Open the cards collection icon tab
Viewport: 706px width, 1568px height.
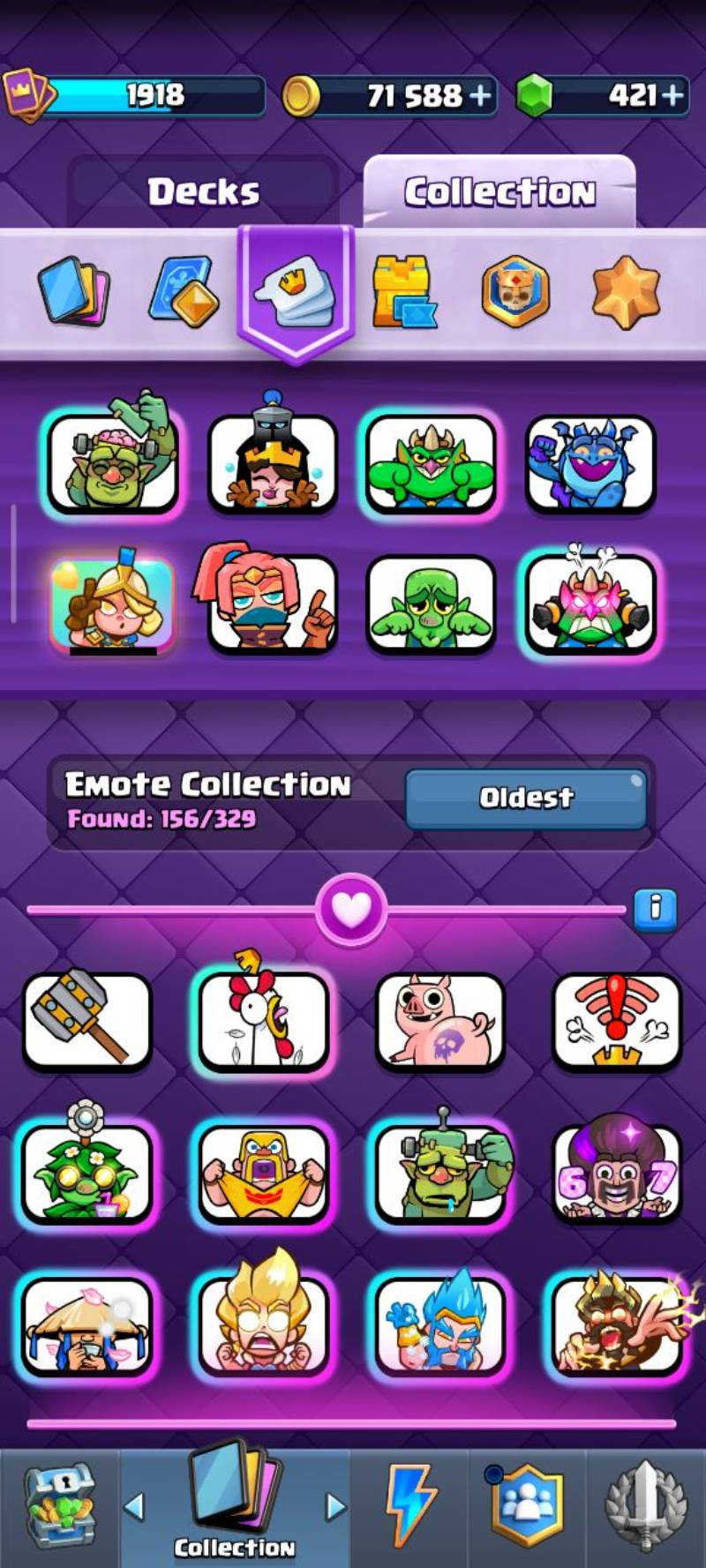pos(74,291)
